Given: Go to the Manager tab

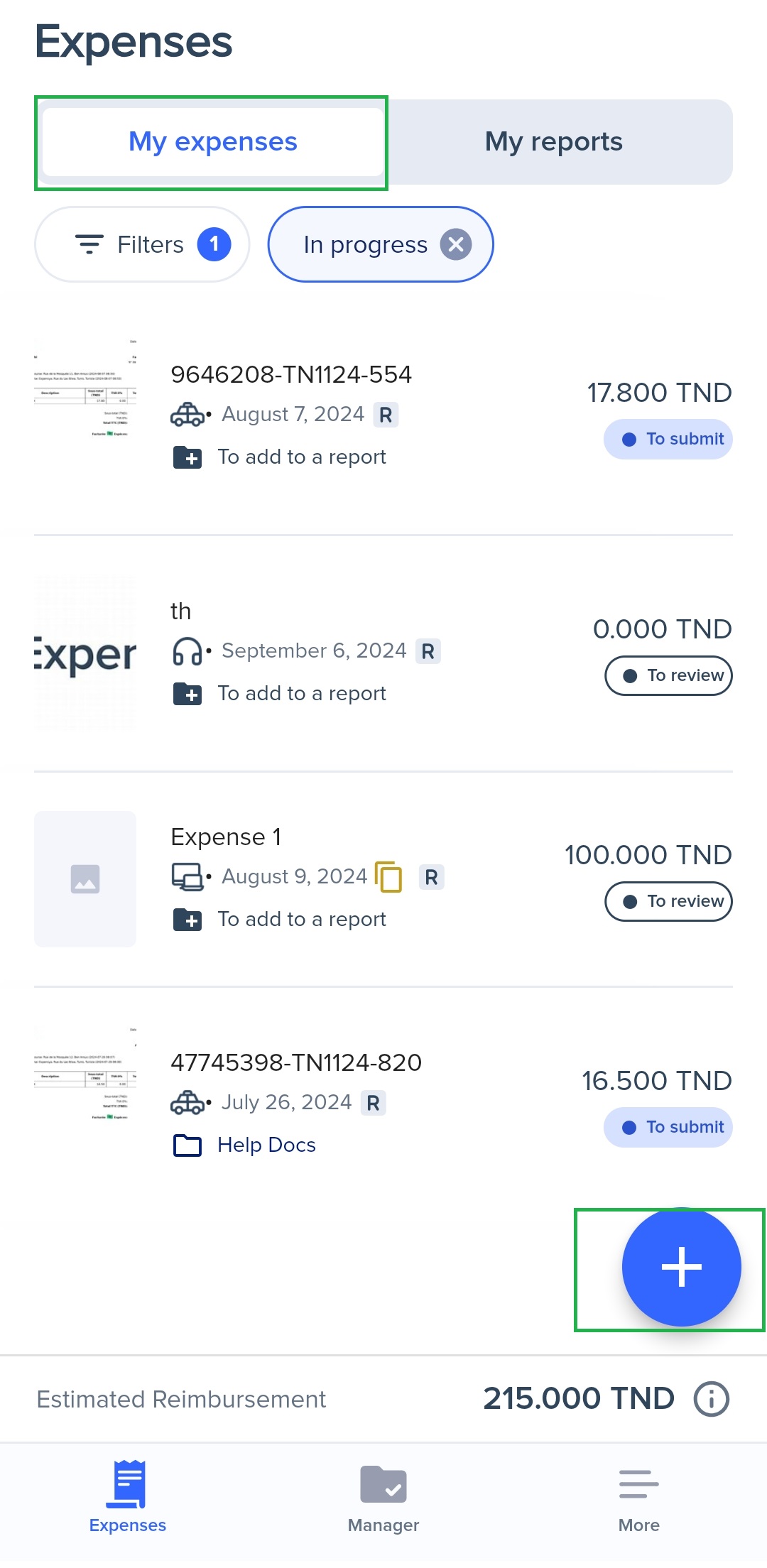Looking at the screenshot, I should [x=383, y=1498].
